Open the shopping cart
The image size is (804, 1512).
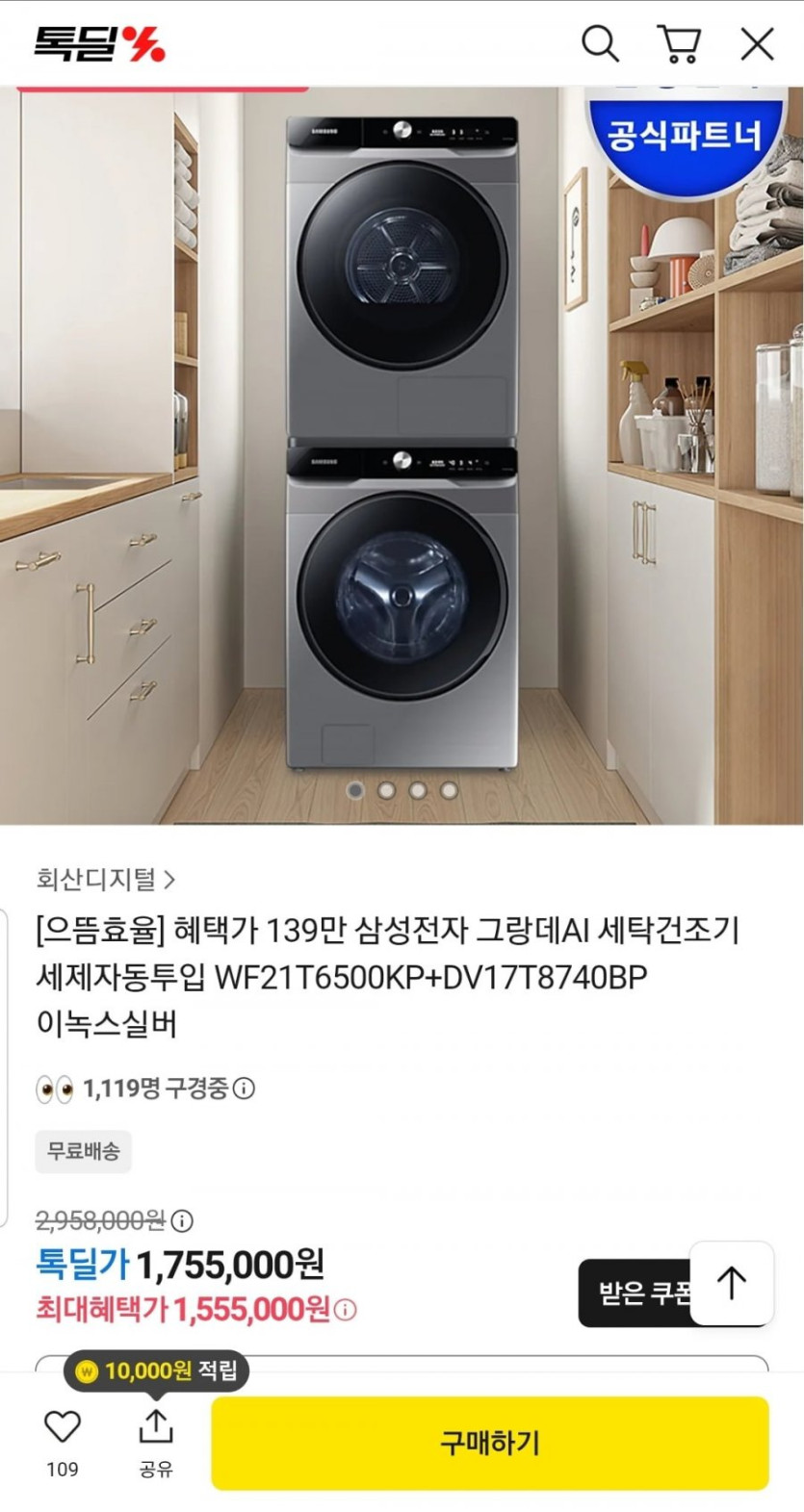tap(679, 43)
